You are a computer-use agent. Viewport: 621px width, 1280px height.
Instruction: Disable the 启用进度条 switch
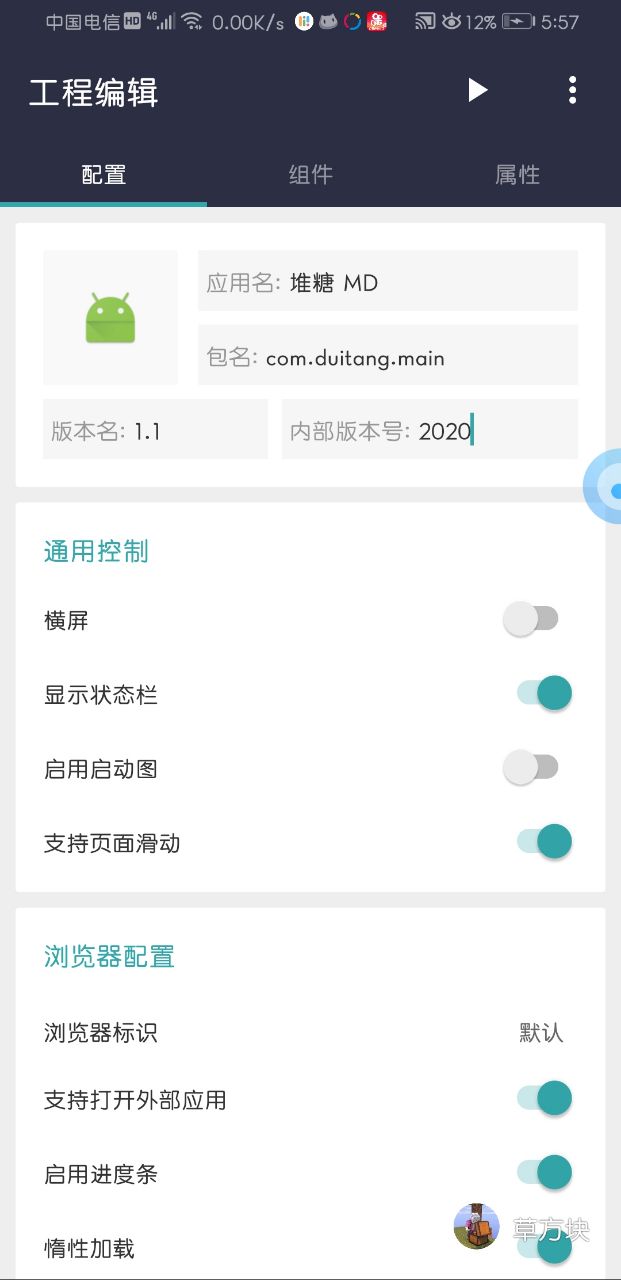point(544,1173)
